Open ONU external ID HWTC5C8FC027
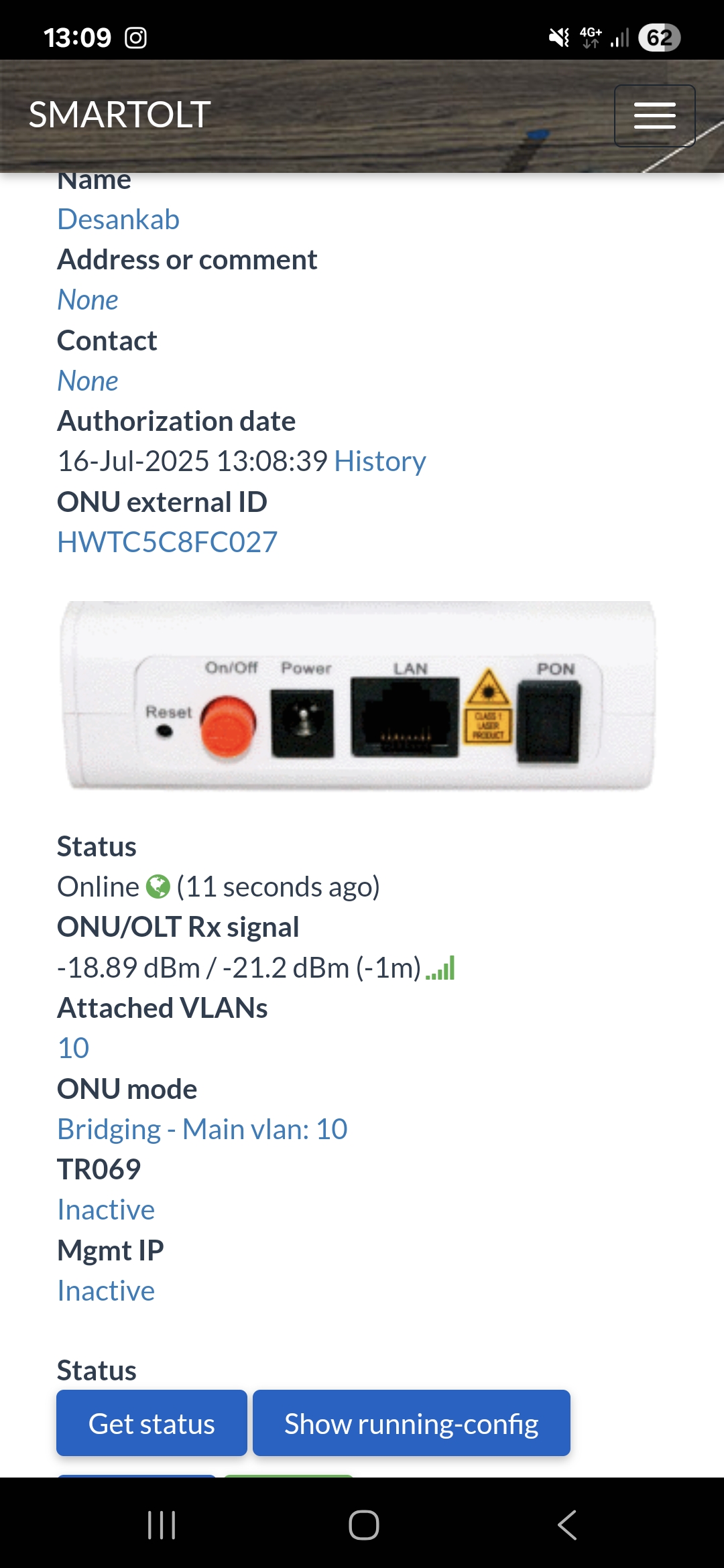This screenshot has height=1568, width=724. (167, 542)
